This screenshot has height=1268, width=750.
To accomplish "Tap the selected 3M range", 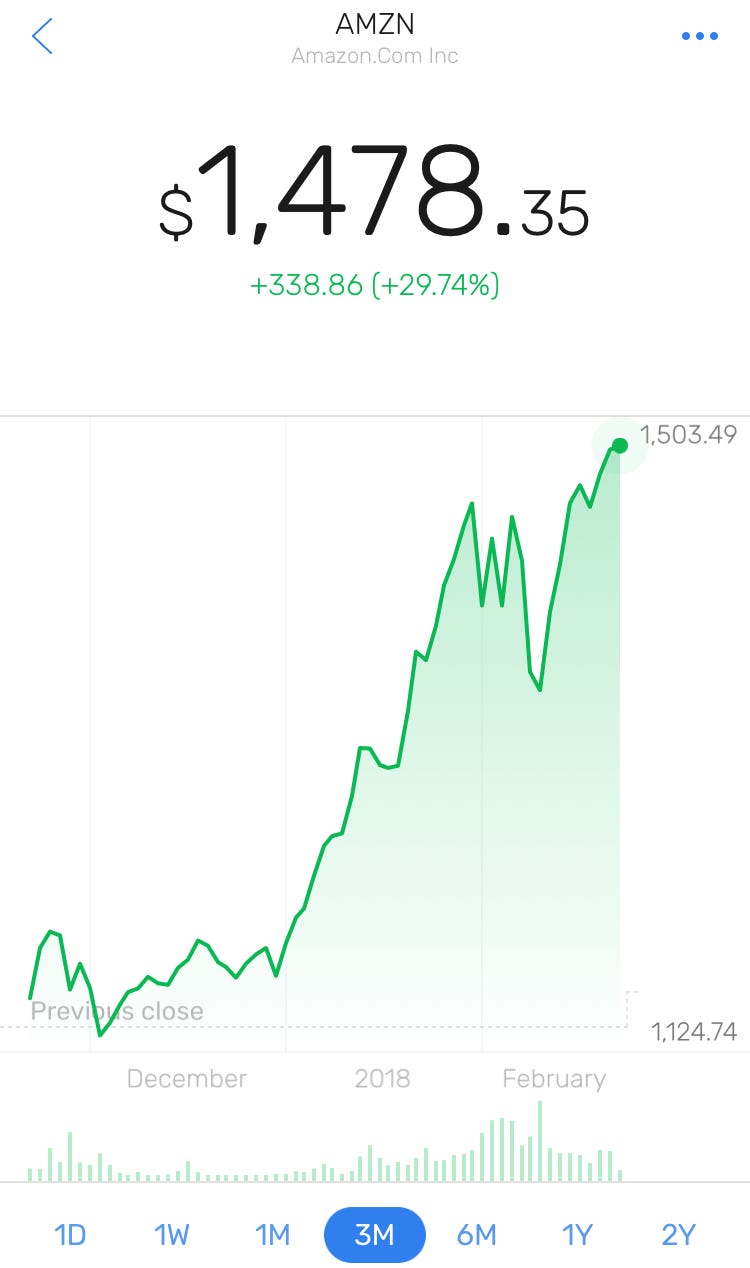I will (375, 1235).
